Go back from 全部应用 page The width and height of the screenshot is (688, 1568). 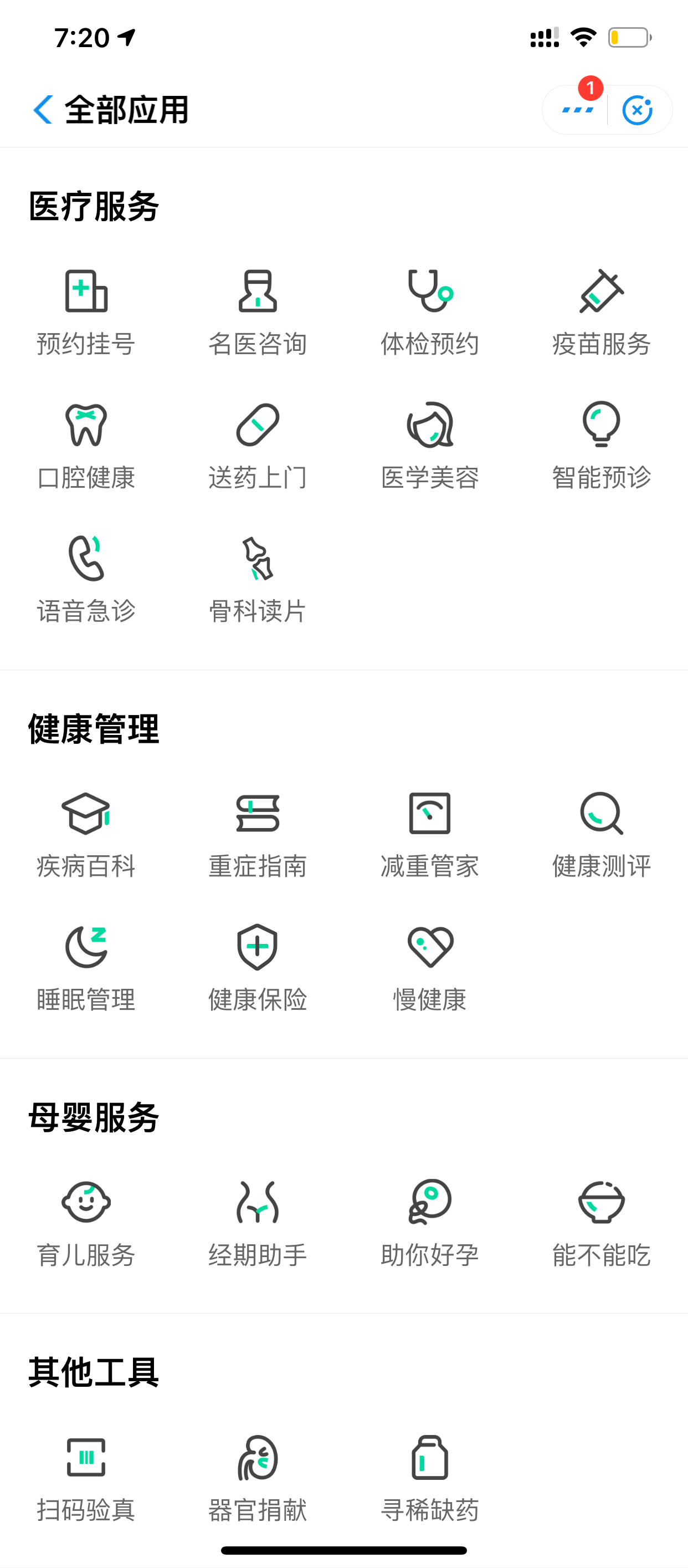click(43, 110)
